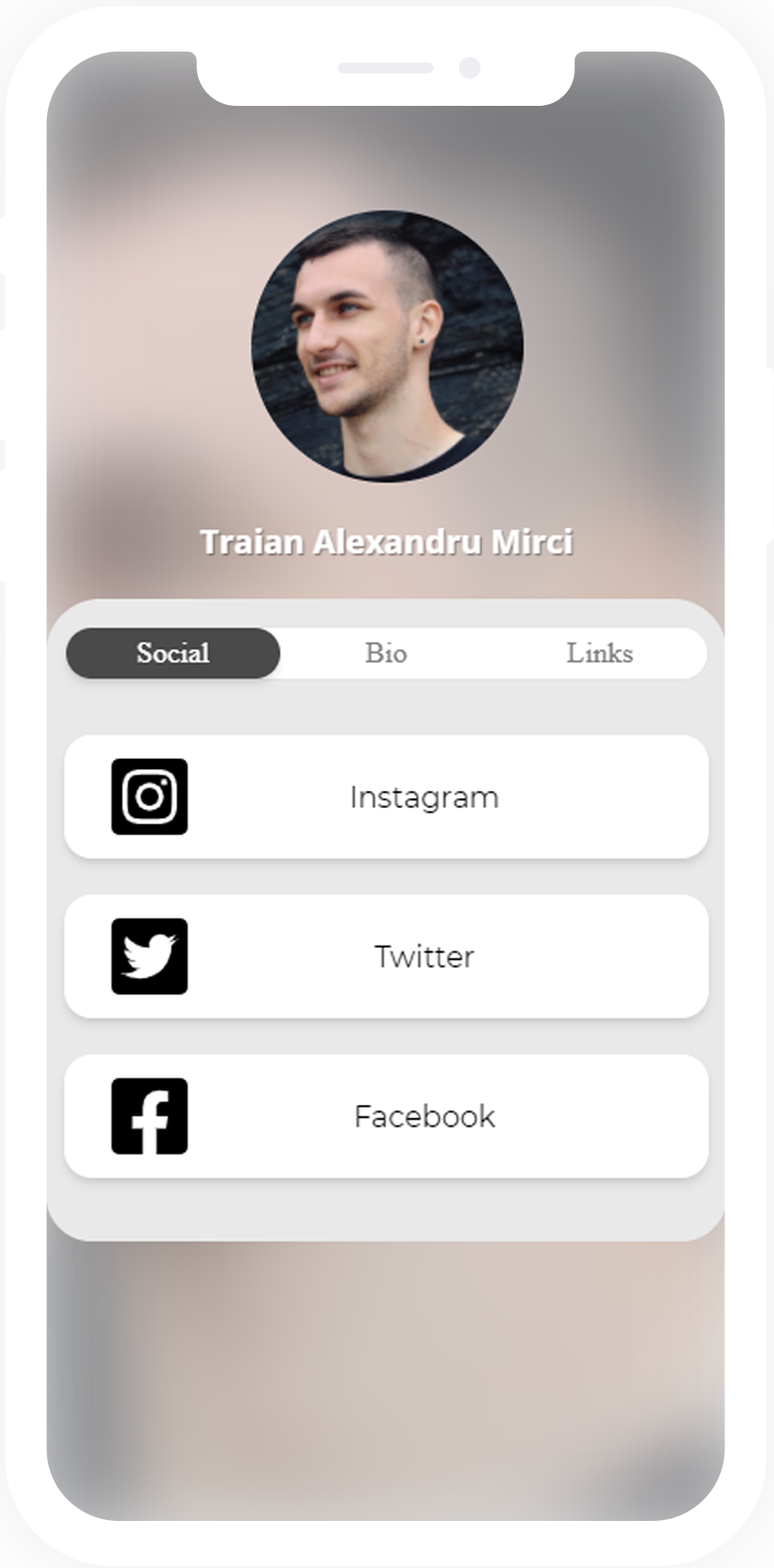Open the Instagram profile link
This screenshot has width=774, height=1568.
coord(386,797)
